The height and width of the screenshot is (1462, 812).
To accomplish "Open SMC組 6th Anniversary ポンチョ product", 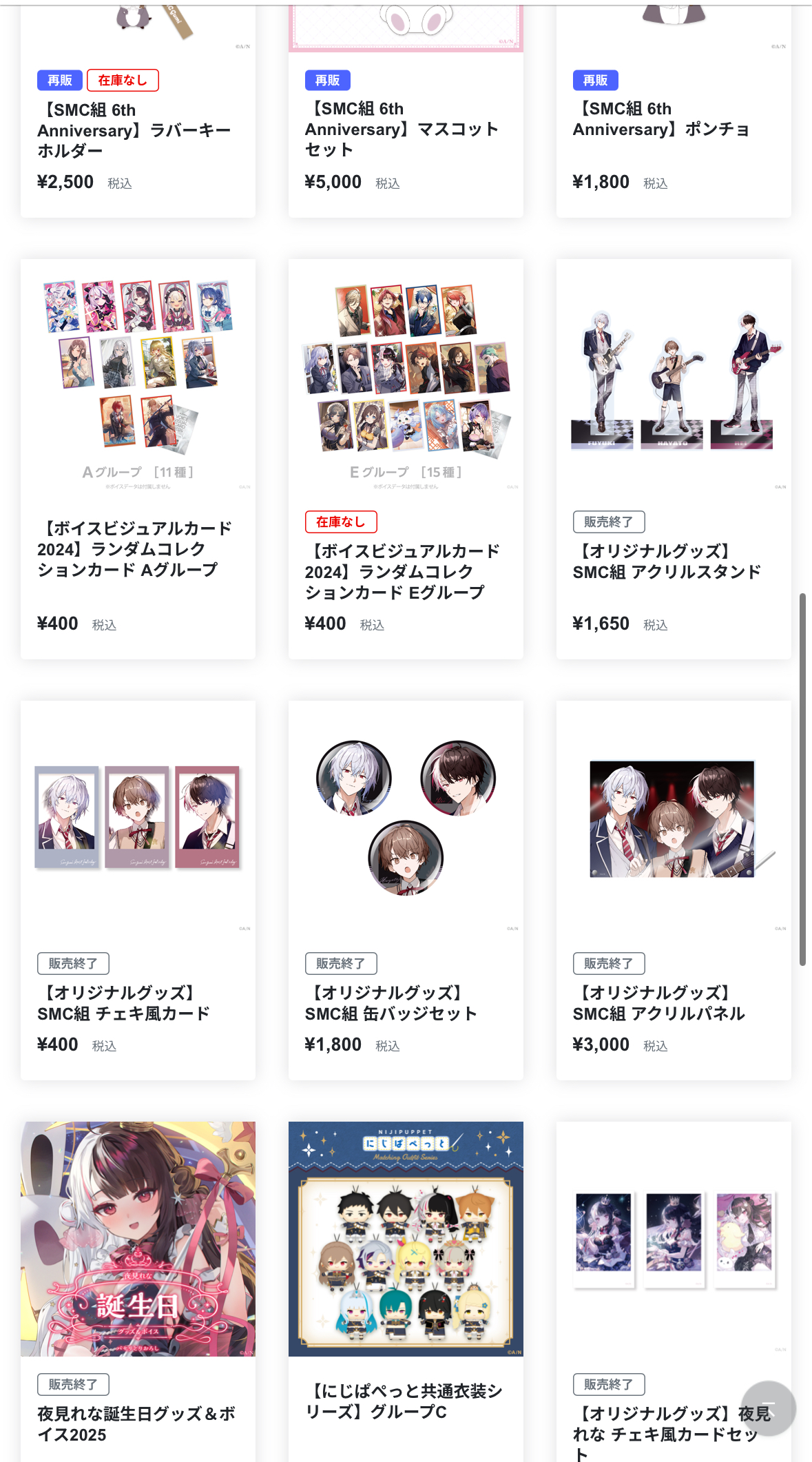I will pyautogui.click(x=660, y=119).
